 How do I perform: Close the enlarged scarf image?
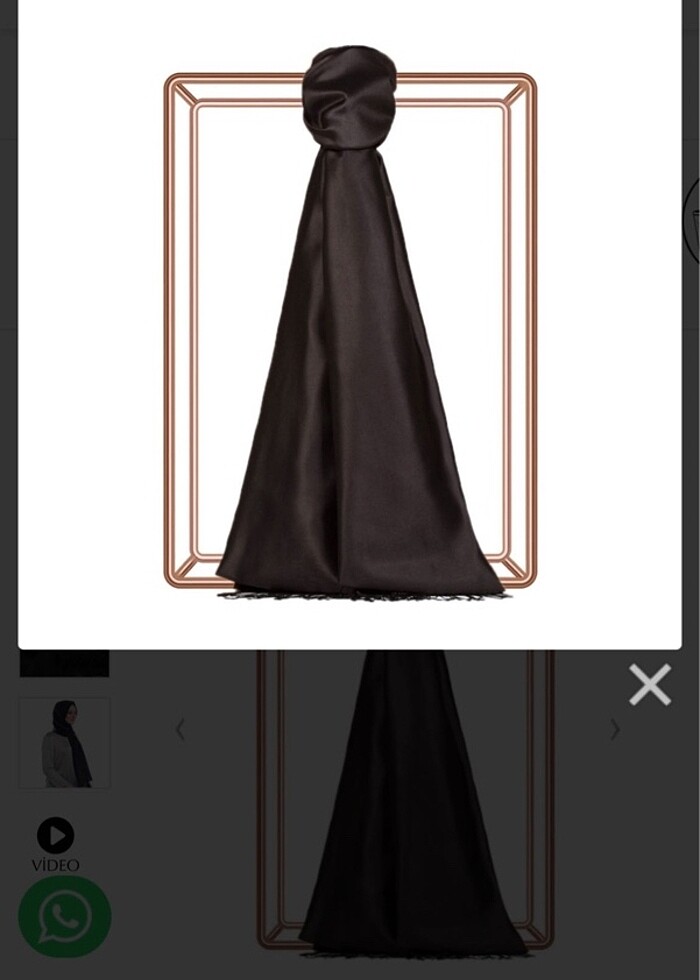pos(650,685)
